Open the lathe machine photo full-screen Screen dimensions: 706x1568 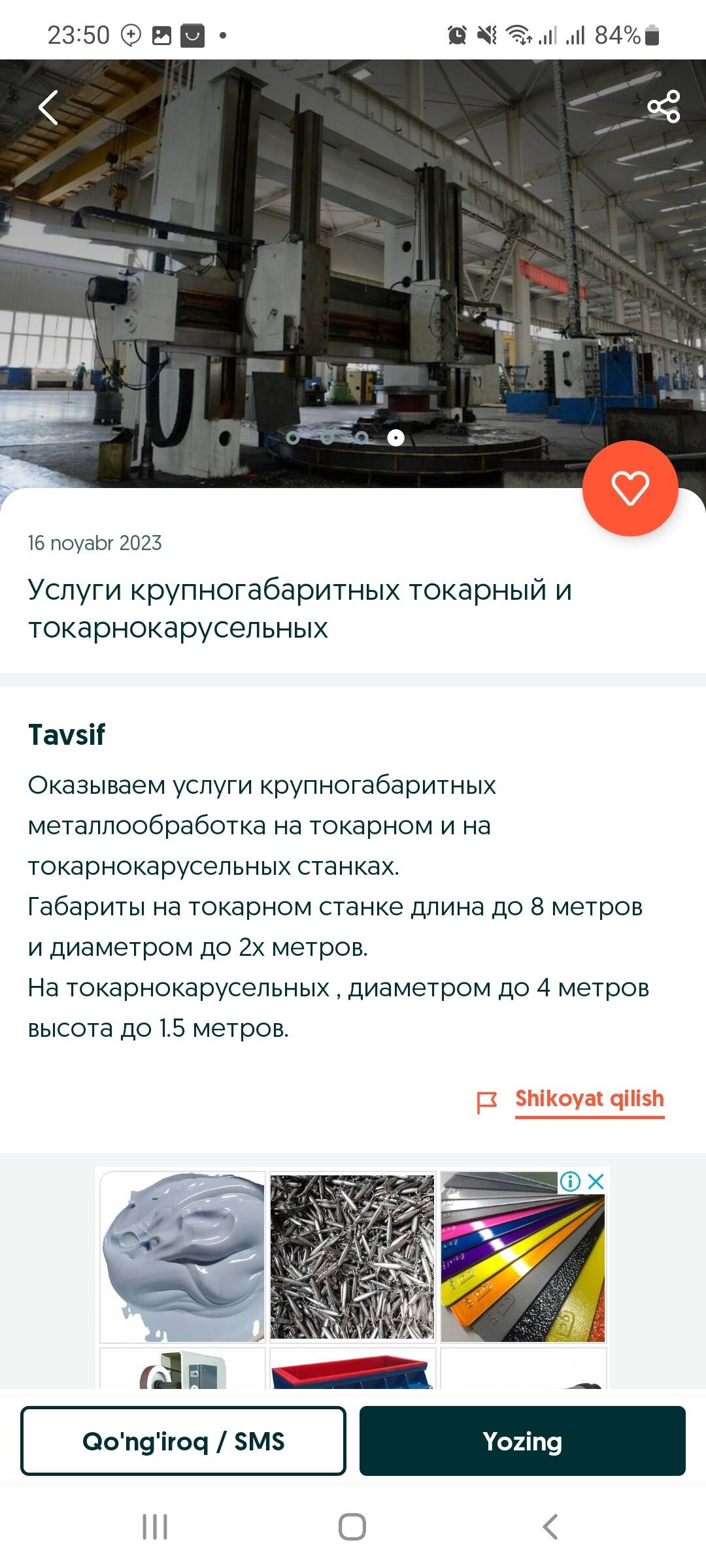(x=353, y=261)
